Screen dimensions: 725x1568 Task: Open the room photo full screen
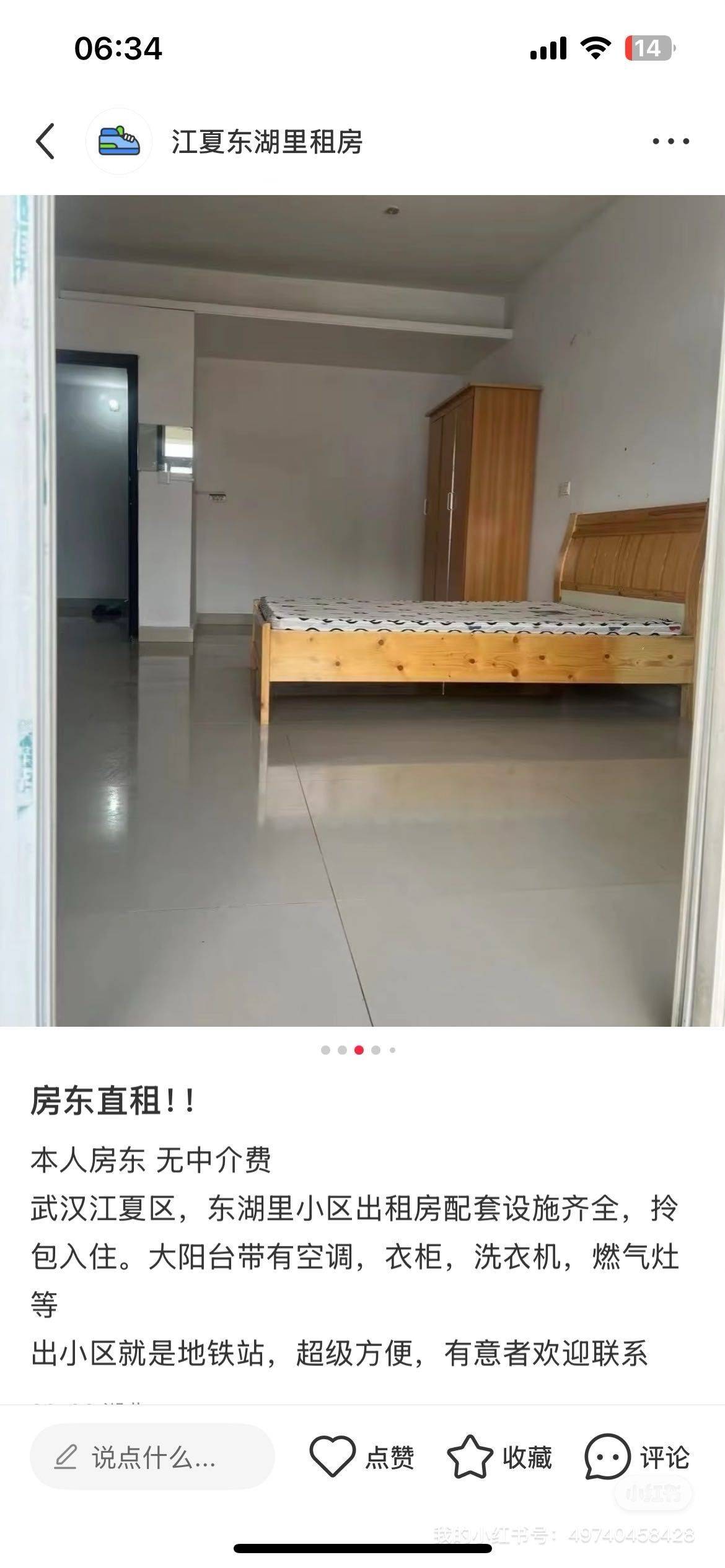[x=362, y=611]
